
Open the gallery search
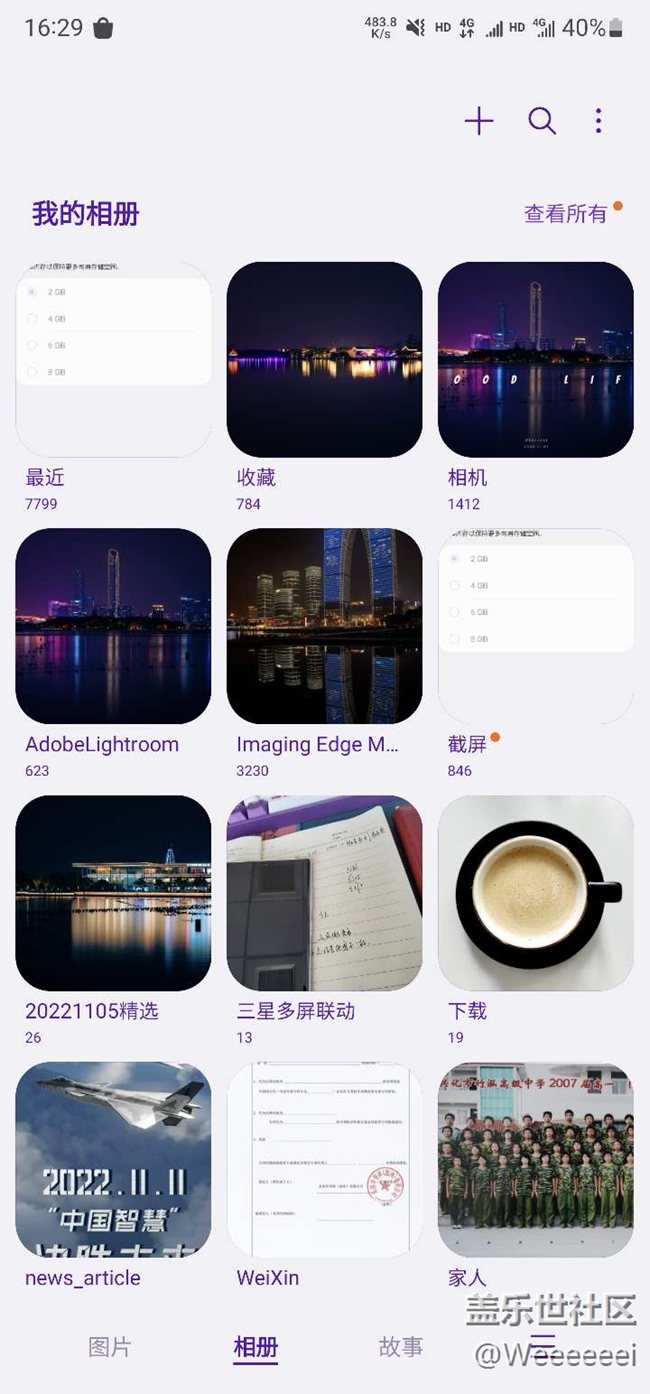542,121
